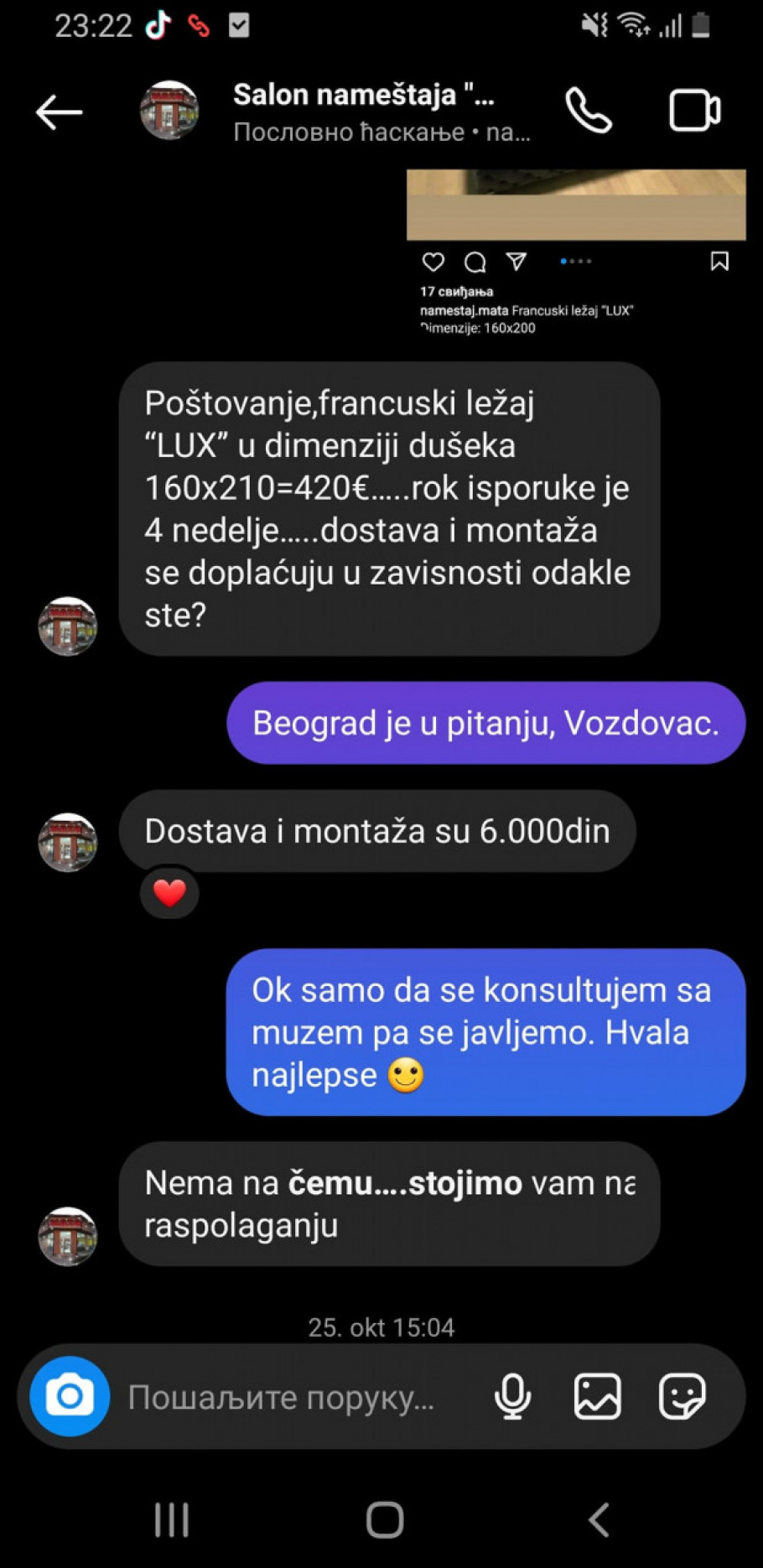Open the camera from the message bar

click(x=70, y=1396)
